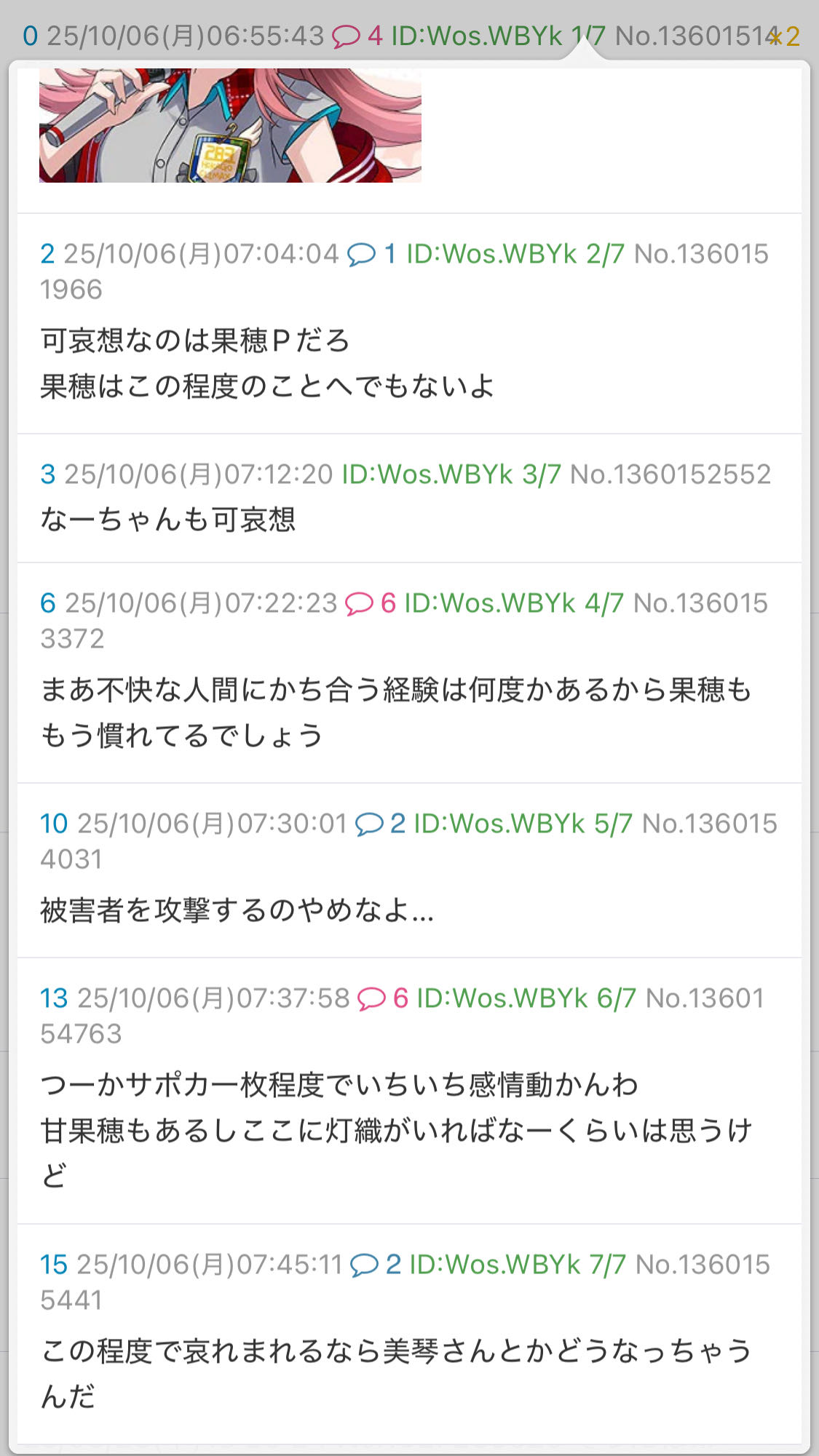View the 1 reply to post 2

coord(371,254)
